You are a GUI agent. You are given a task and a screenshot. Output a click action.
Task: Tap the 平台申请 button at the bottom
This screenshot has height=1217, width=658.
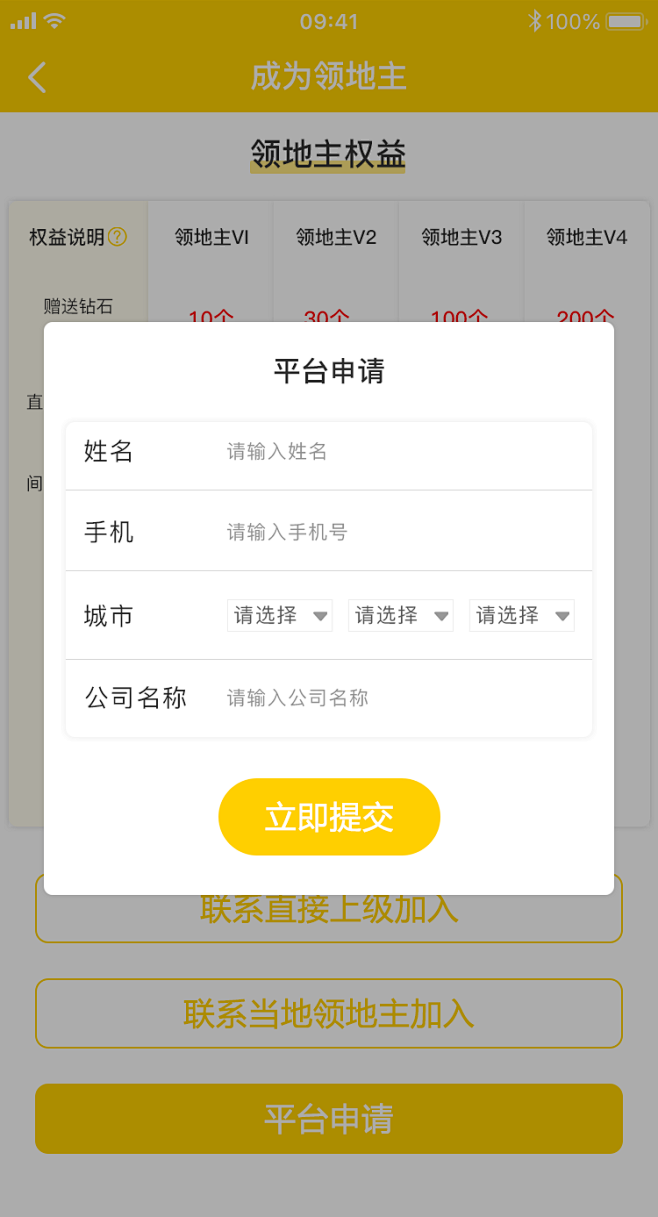(x=329, y=1119)
